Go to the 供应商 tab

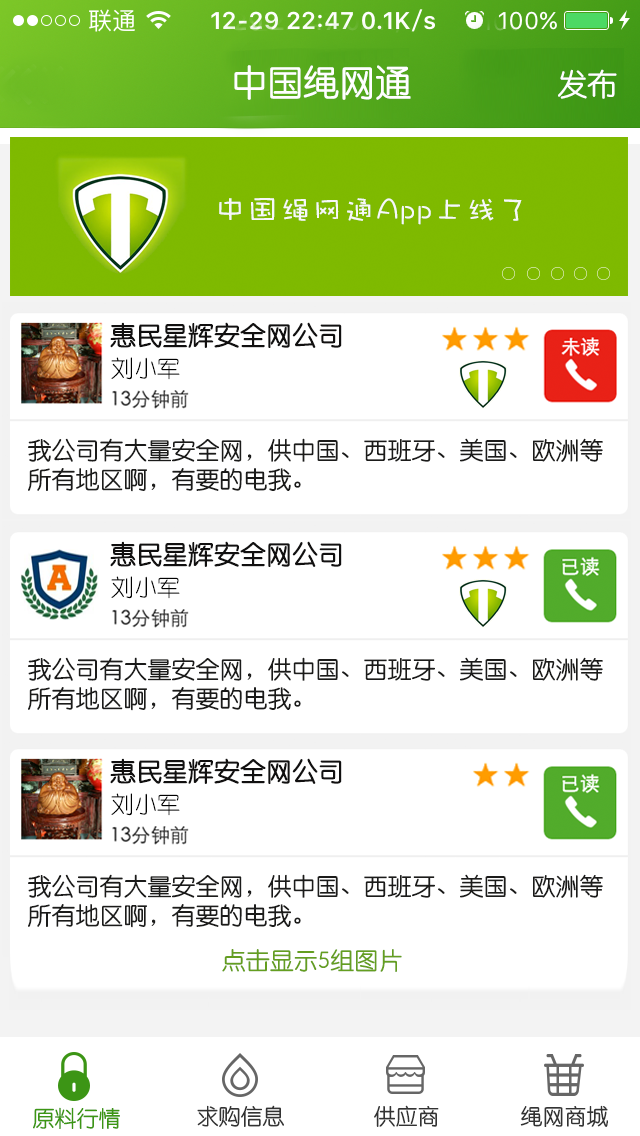click(406, 1090)
